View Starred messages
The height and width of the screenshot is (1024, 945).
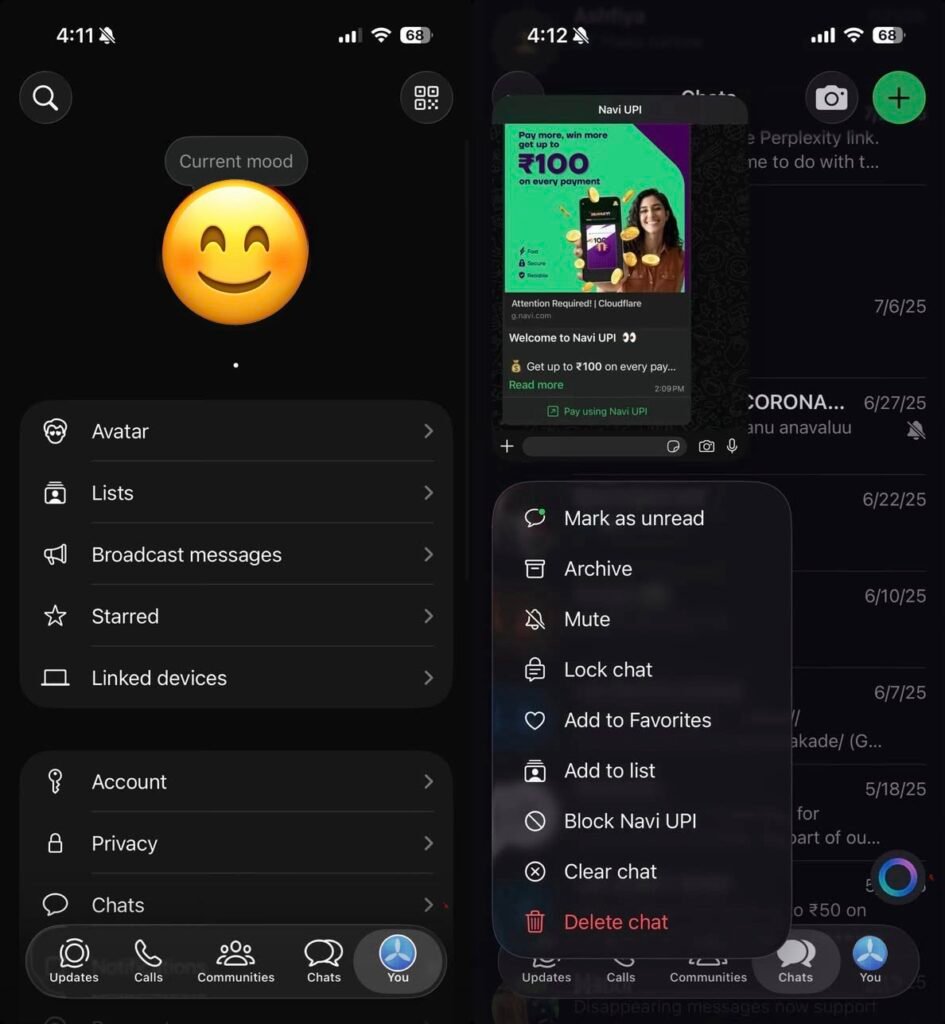236,616
